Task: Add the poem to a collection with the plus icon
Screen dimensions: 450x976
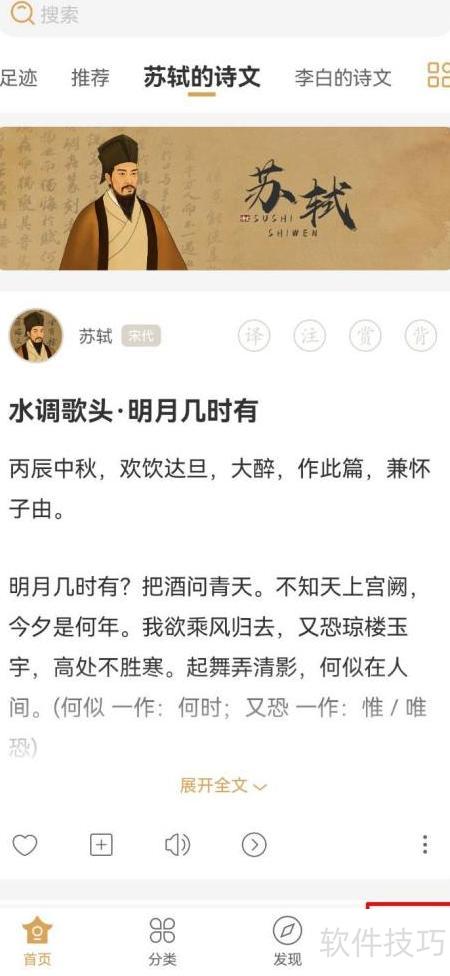Action: point(101,845)
